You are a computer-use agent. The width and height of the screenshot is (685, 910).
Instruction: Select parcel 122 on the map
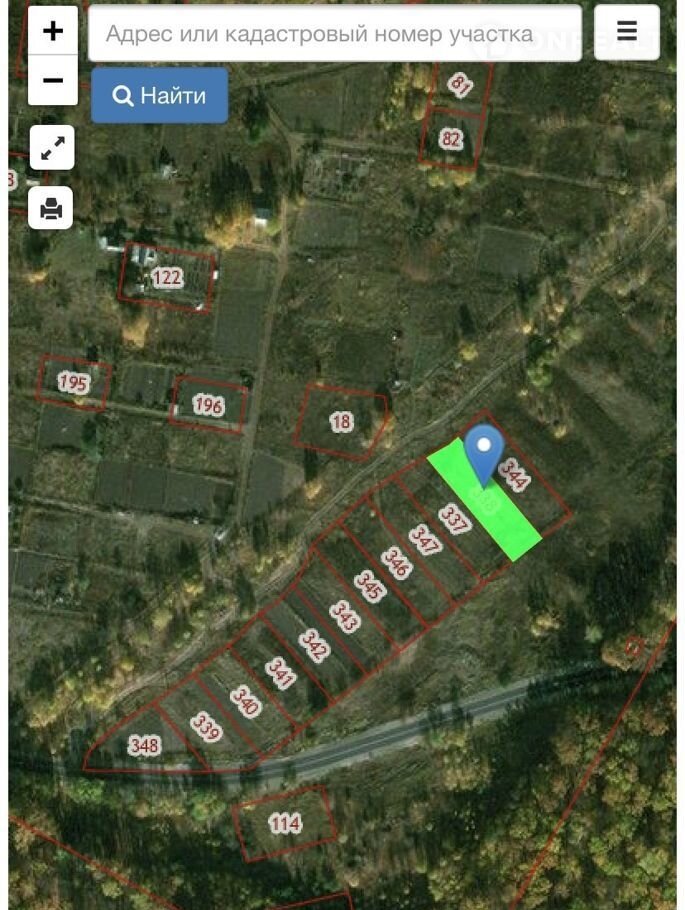point(167,277)
